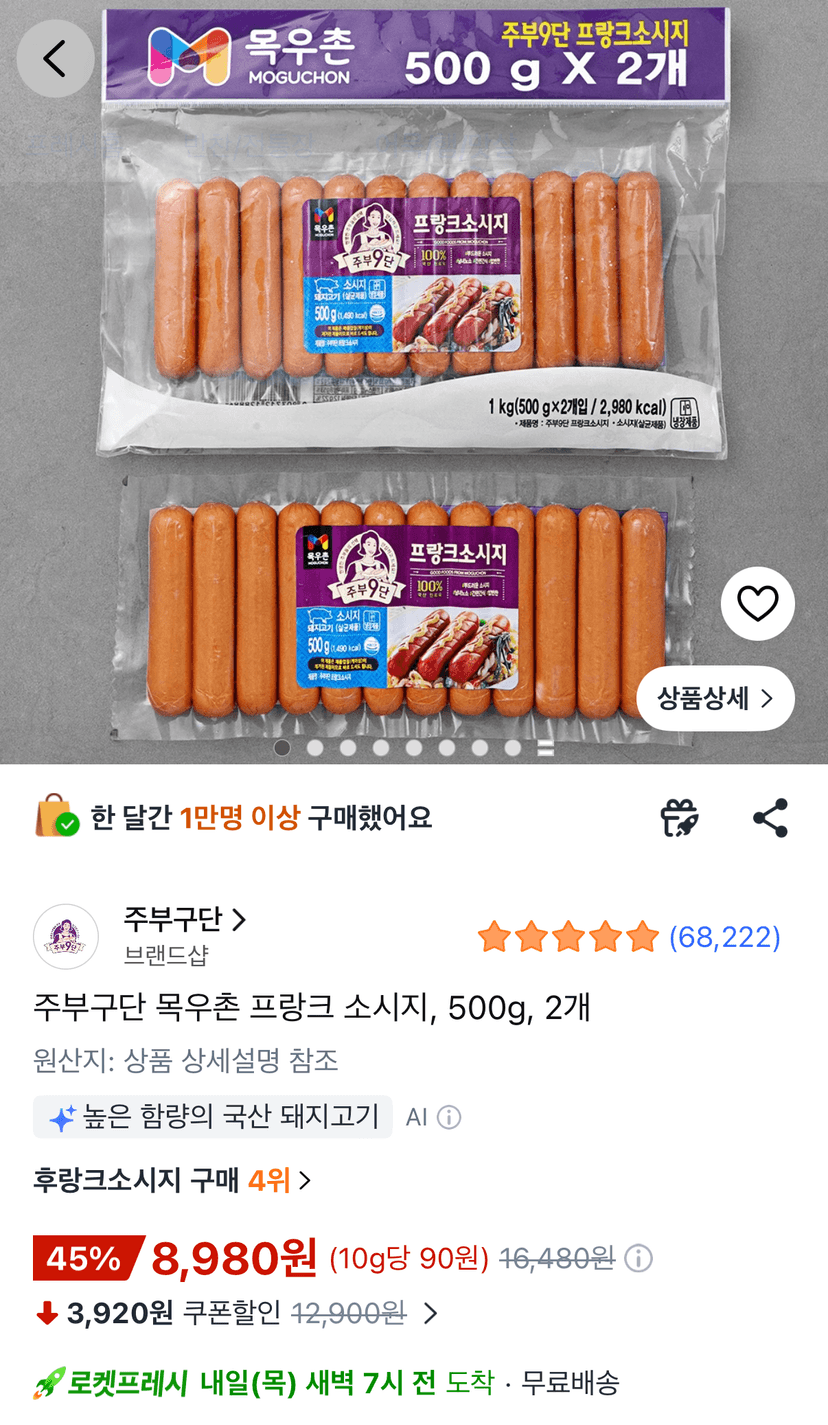The image size is (828, 1425).
Task: Open 상품상세 product details
Action: pos(715,698)
